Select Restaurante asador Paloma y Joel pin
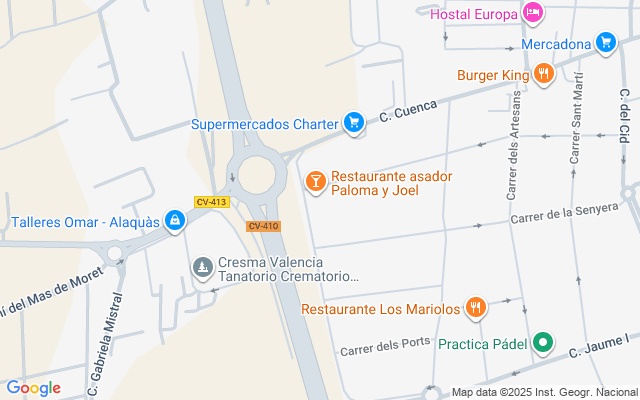640x400 pixels. tap(316, 181)
